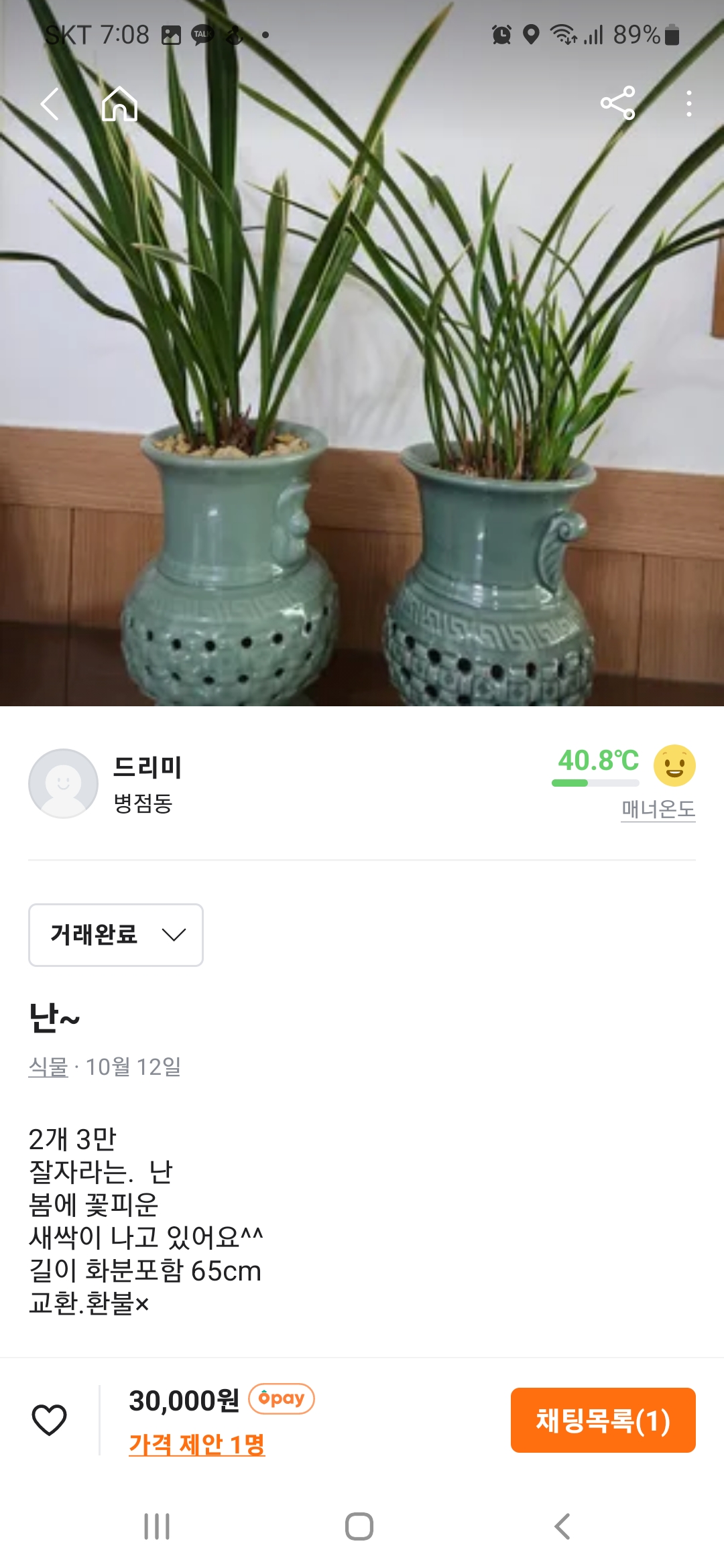This screenshot has height=1568, width=724.
Task: View the 가격 제안 1명 offers
Action: (197, 1444)
